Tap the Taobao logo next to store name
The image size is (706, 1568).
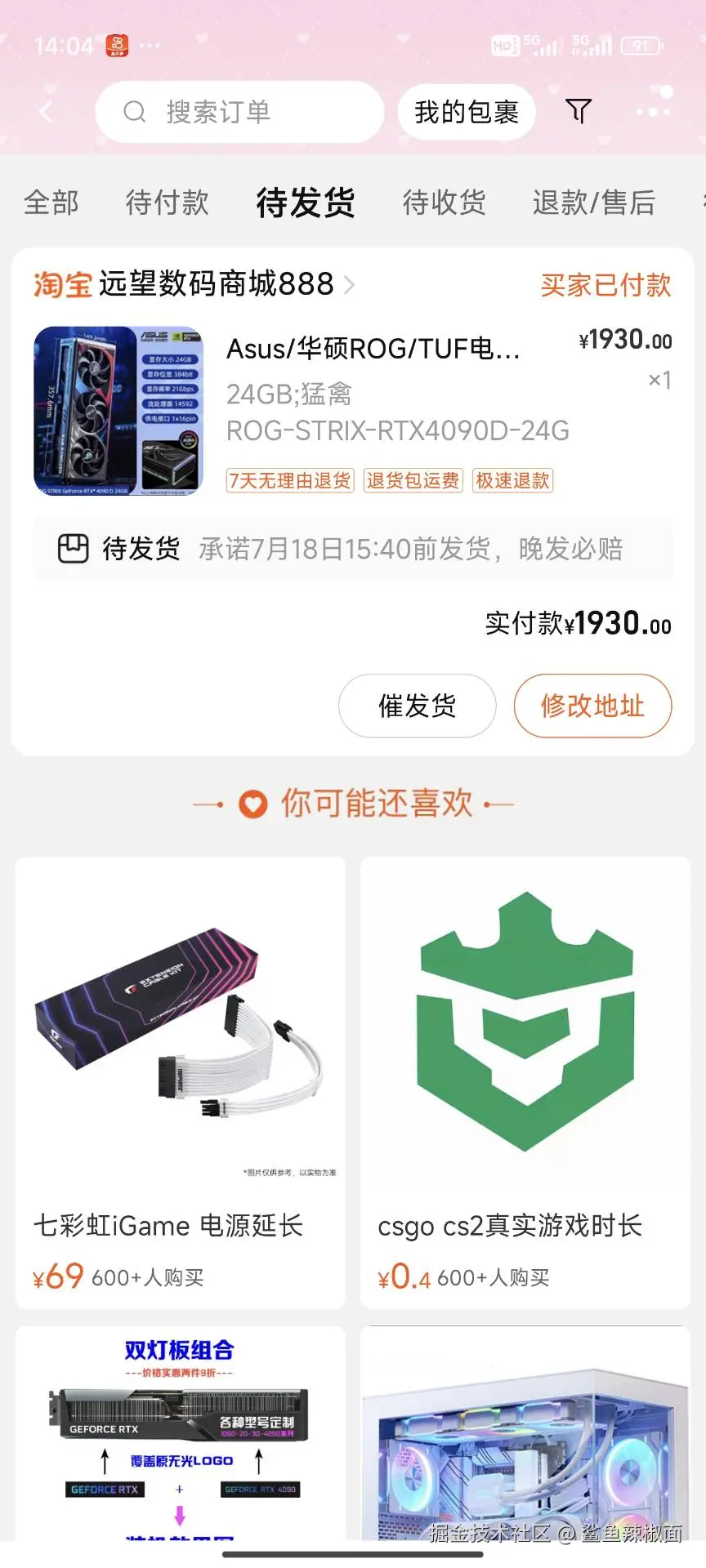coord(63,285)
